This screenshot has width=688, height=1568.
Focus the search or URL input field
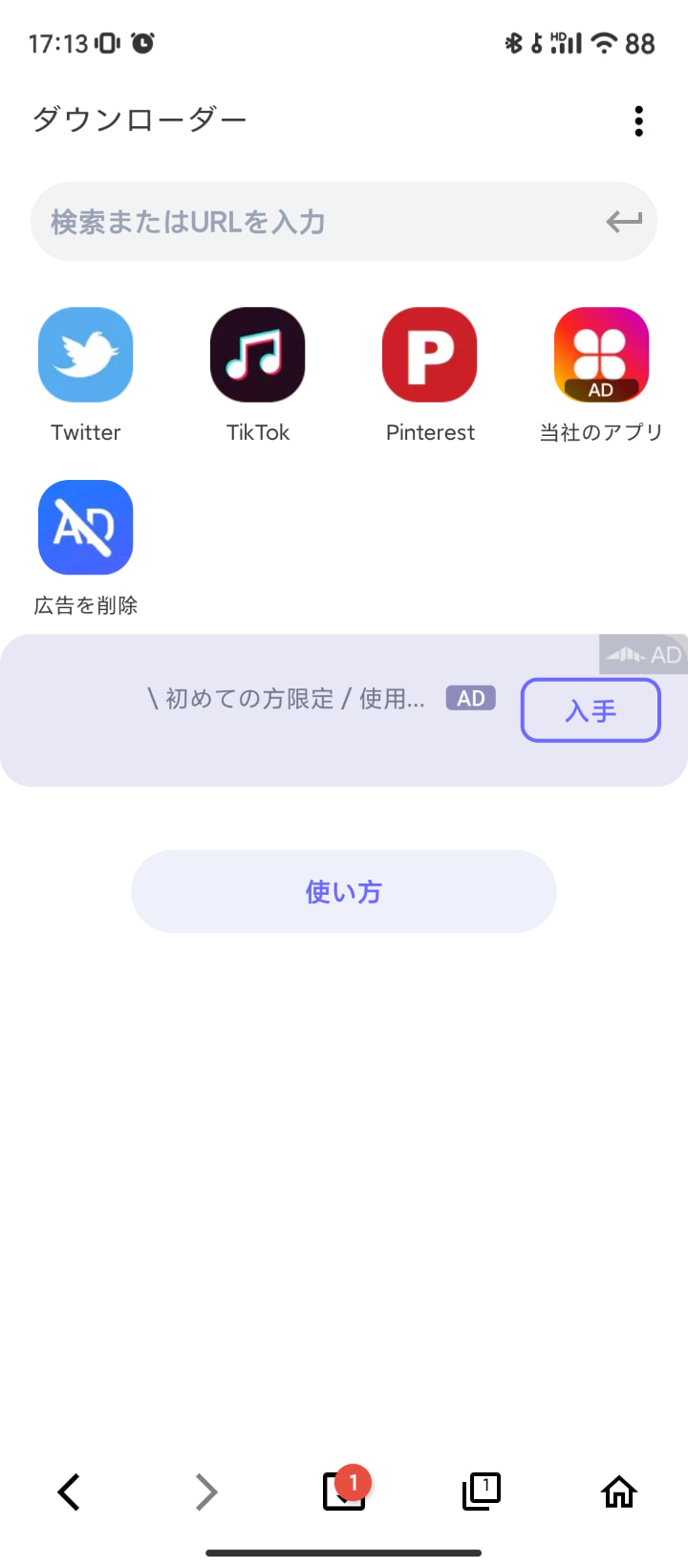coord(315,222)
